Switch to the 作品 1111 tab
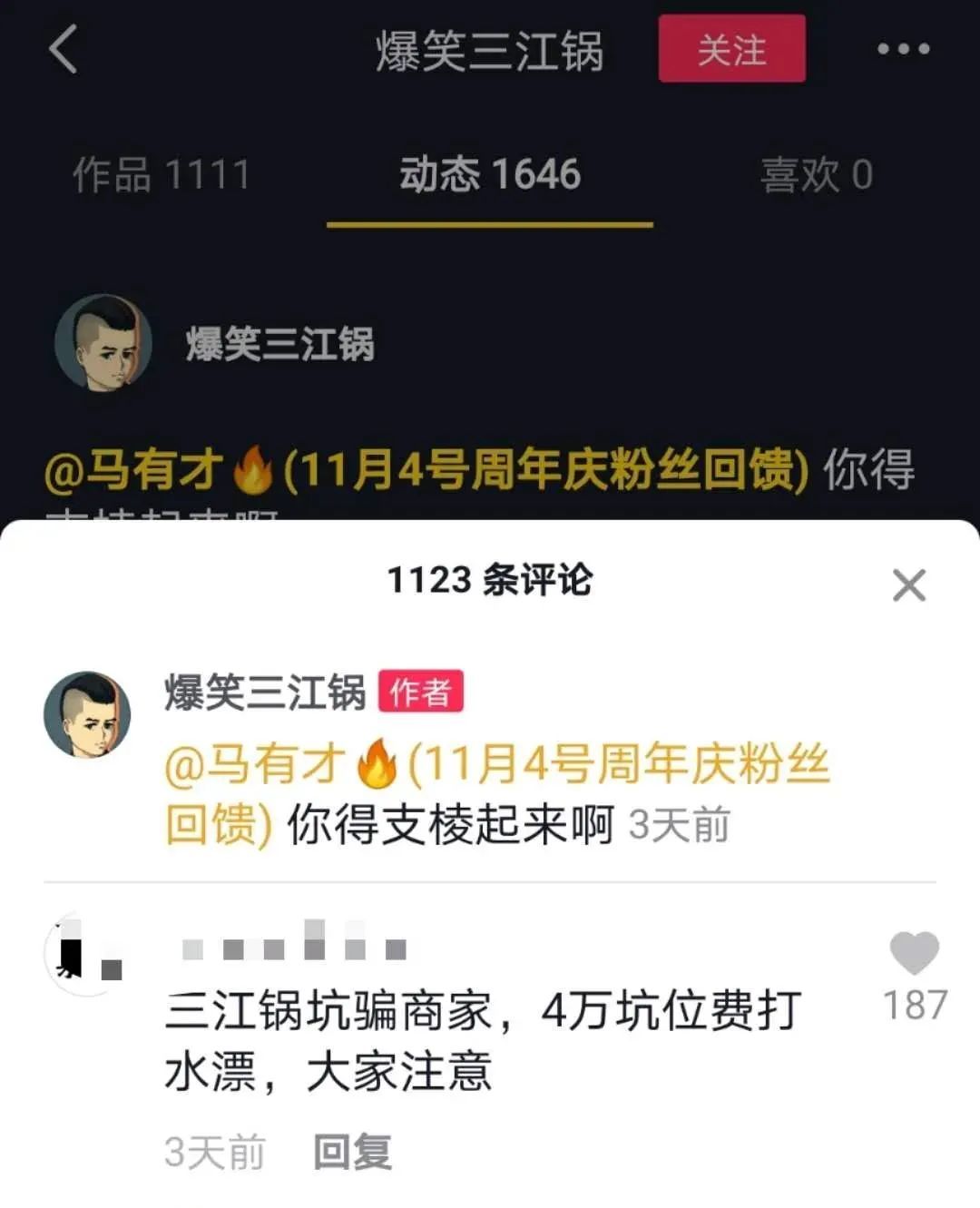Image resolution: width=980 pixels, height=1208 pixels. click(162, 176)
